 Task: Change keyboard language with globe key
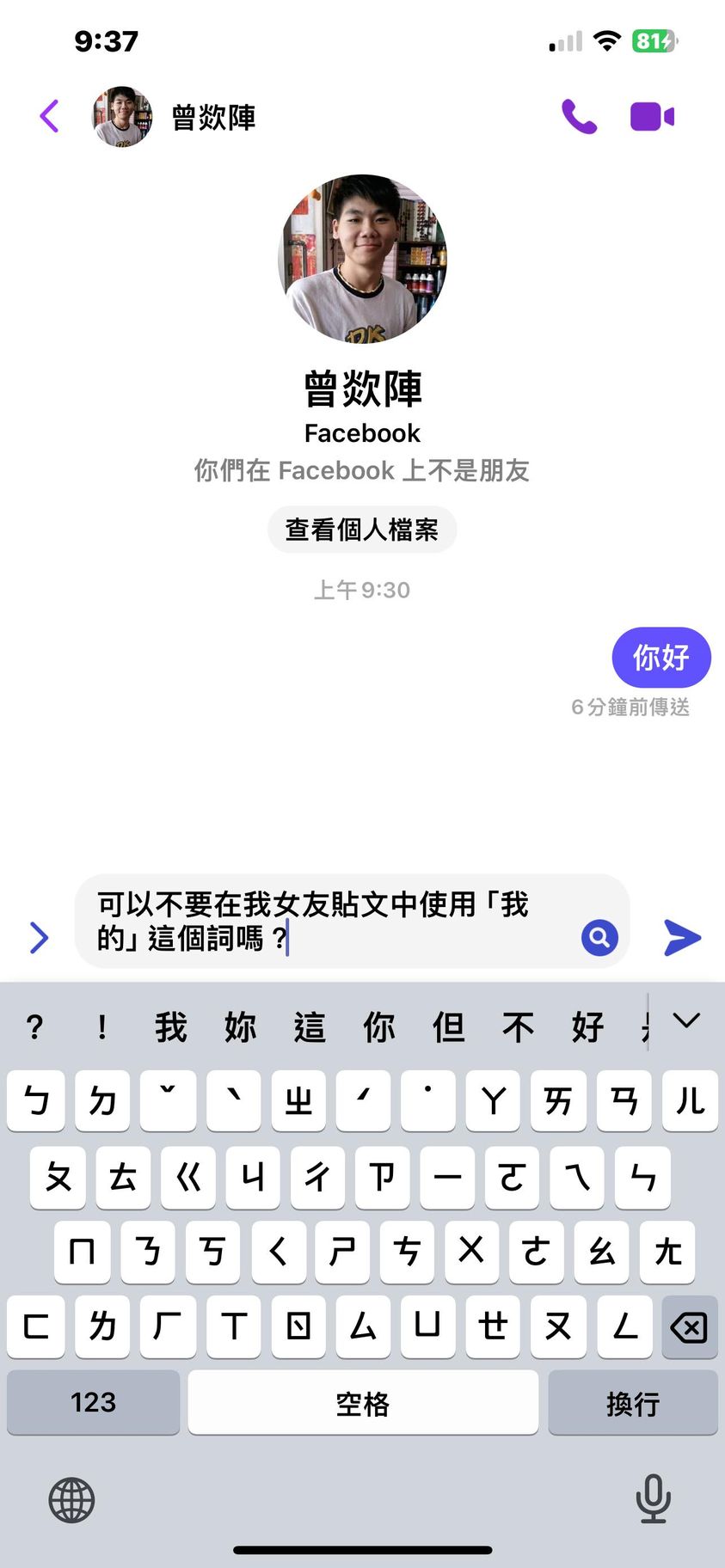tap(71, 1500)
